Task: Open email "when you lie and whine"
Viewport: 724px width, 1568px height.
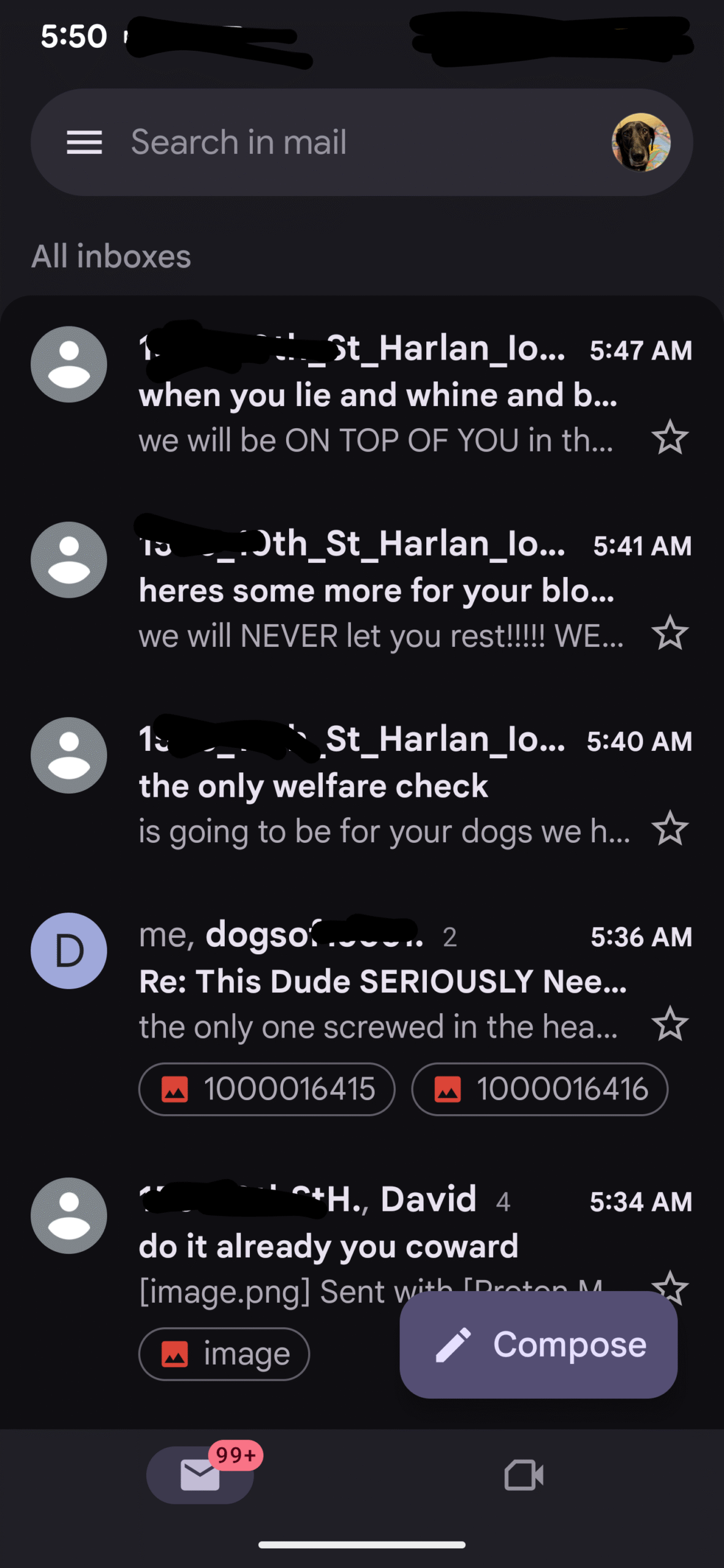Action: click(x=377, y=396)
